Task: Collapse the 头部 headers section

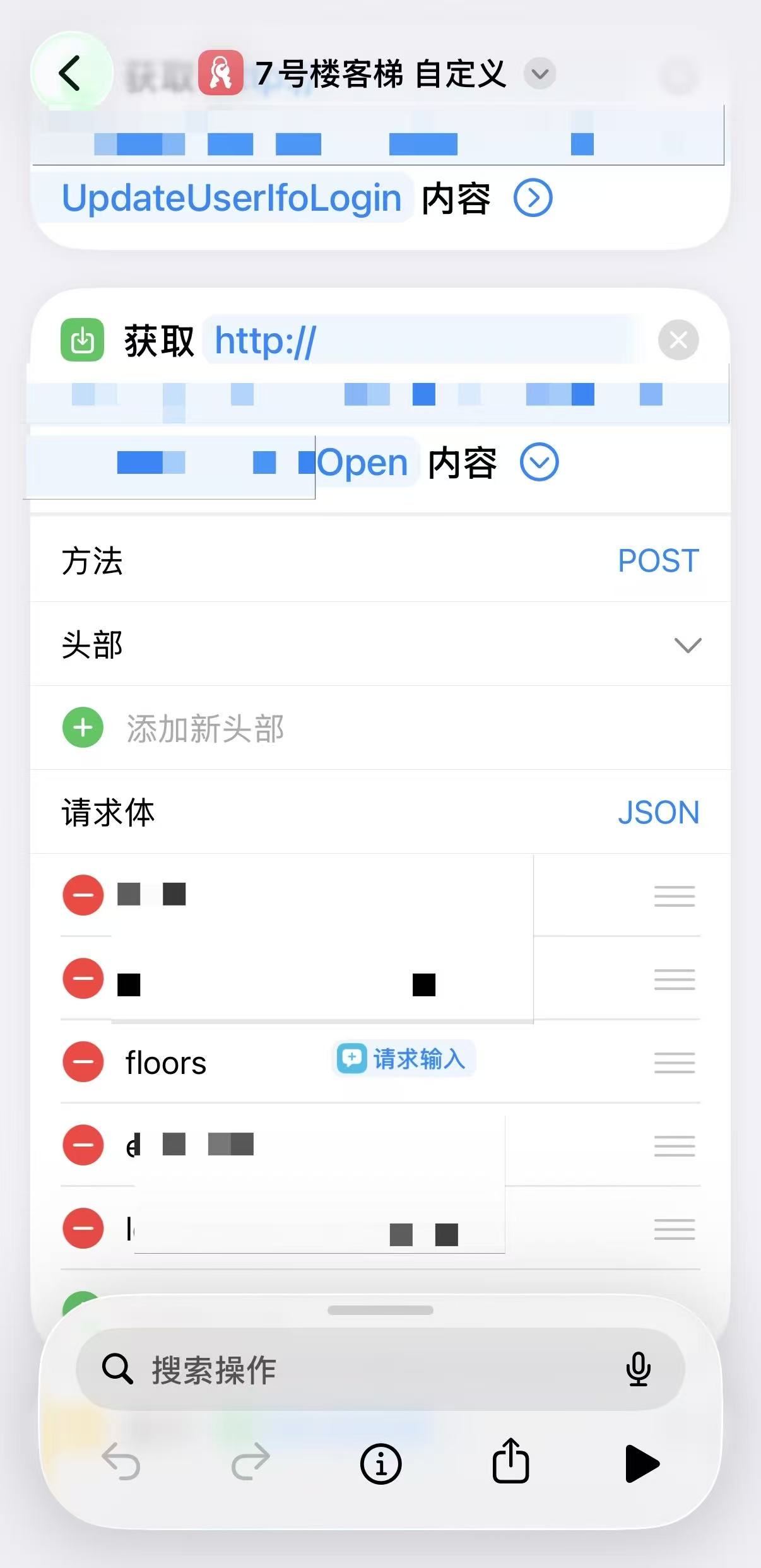Action: 688,645
